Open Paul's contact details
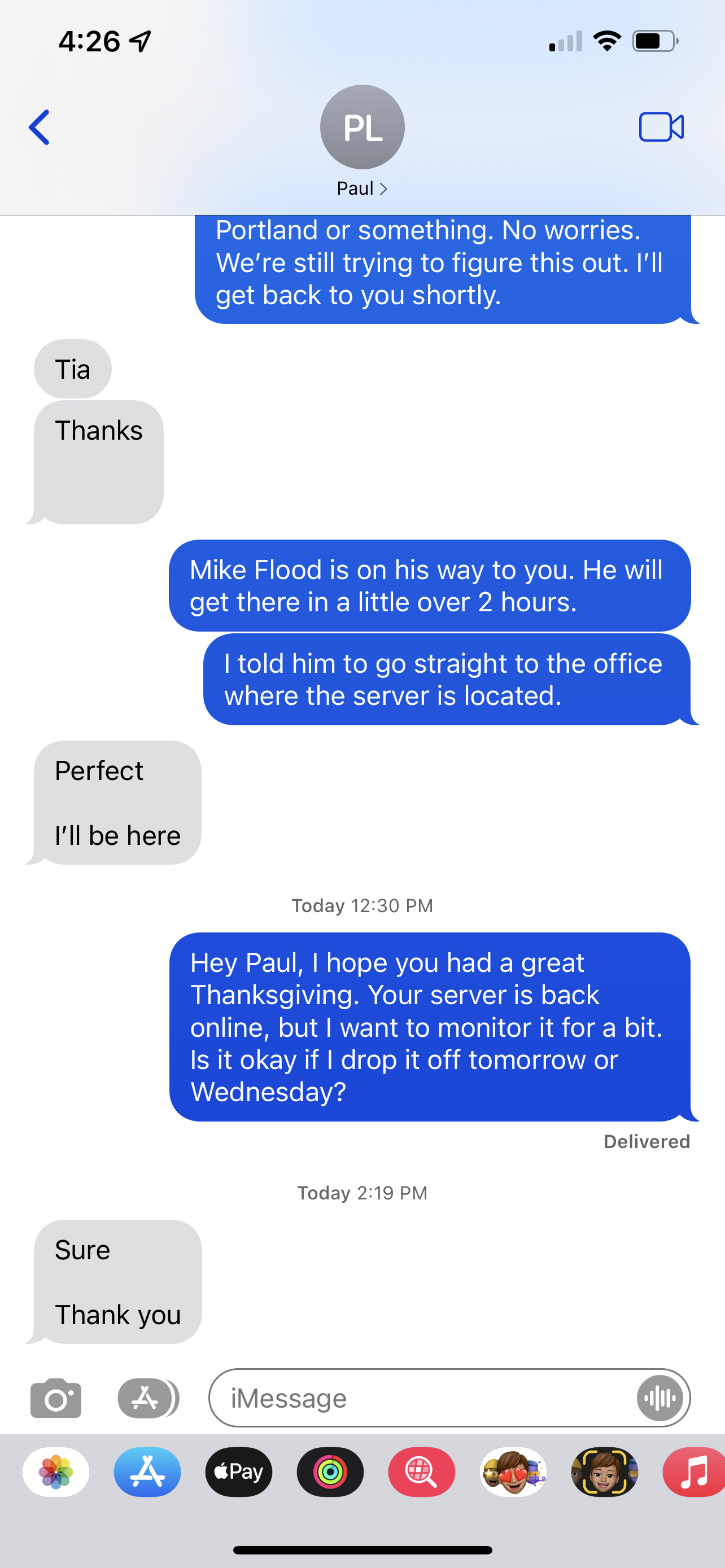 [362, 188]
